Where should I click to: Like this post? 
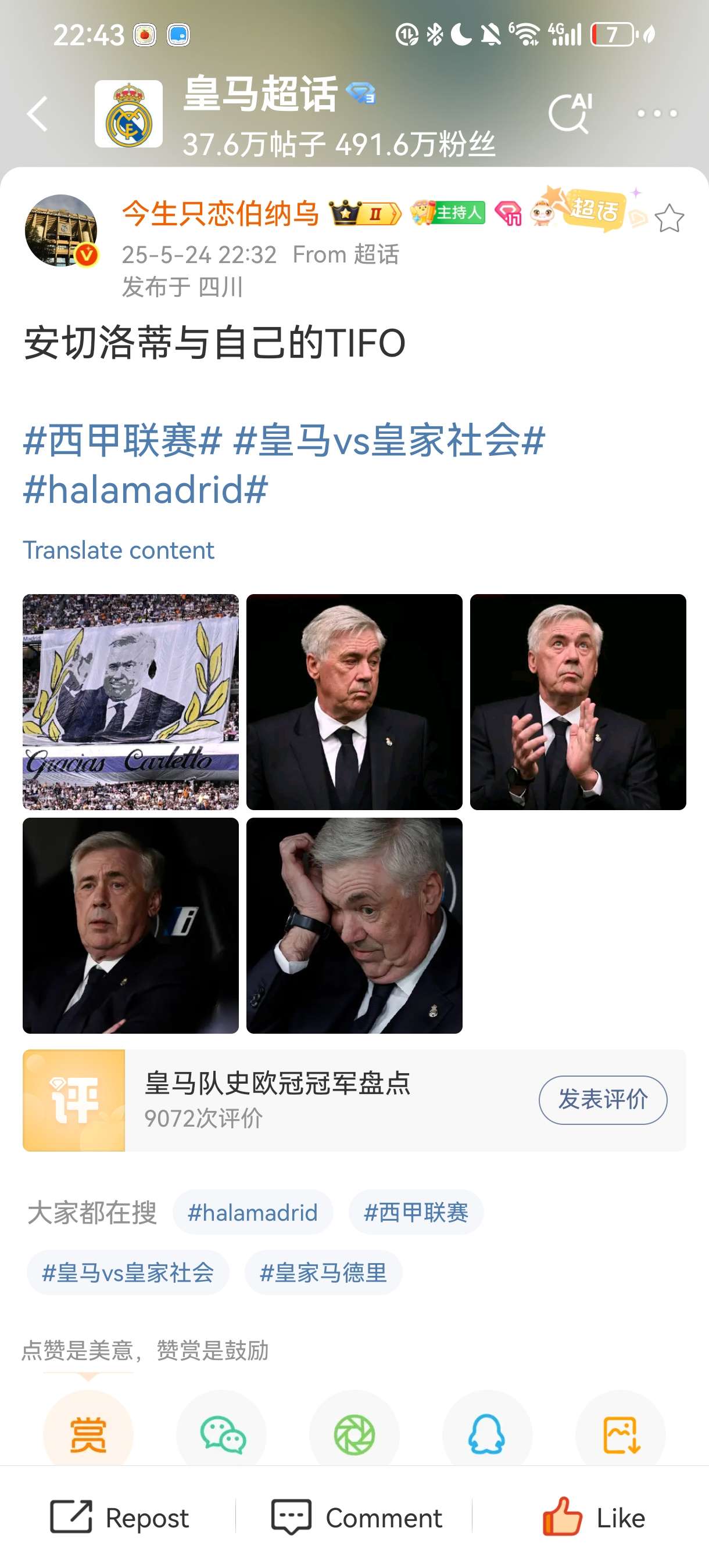pos(593,1517)
